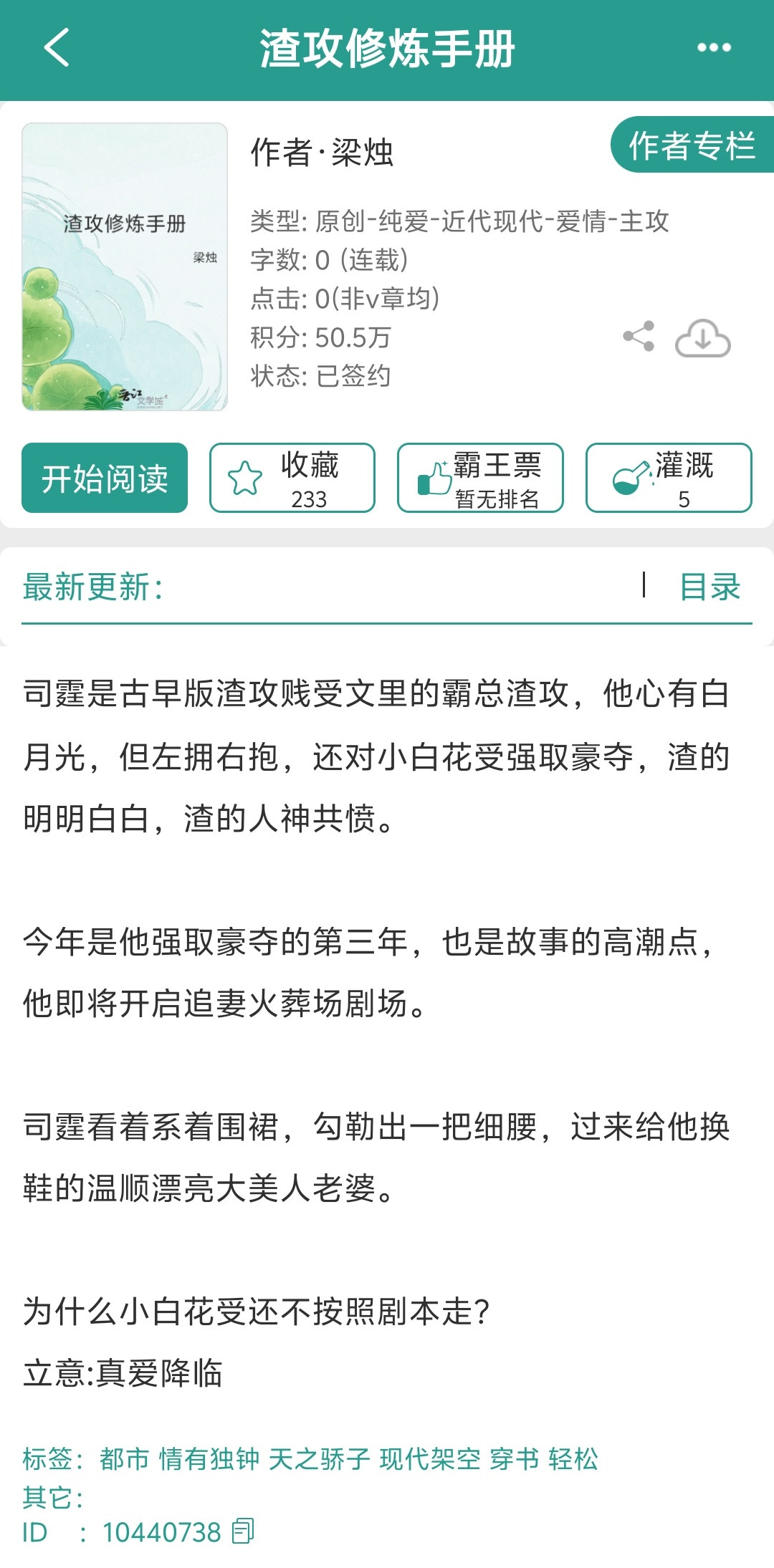Tap the novel cover image
The image size is (774, 1568).
click(125, 266)
